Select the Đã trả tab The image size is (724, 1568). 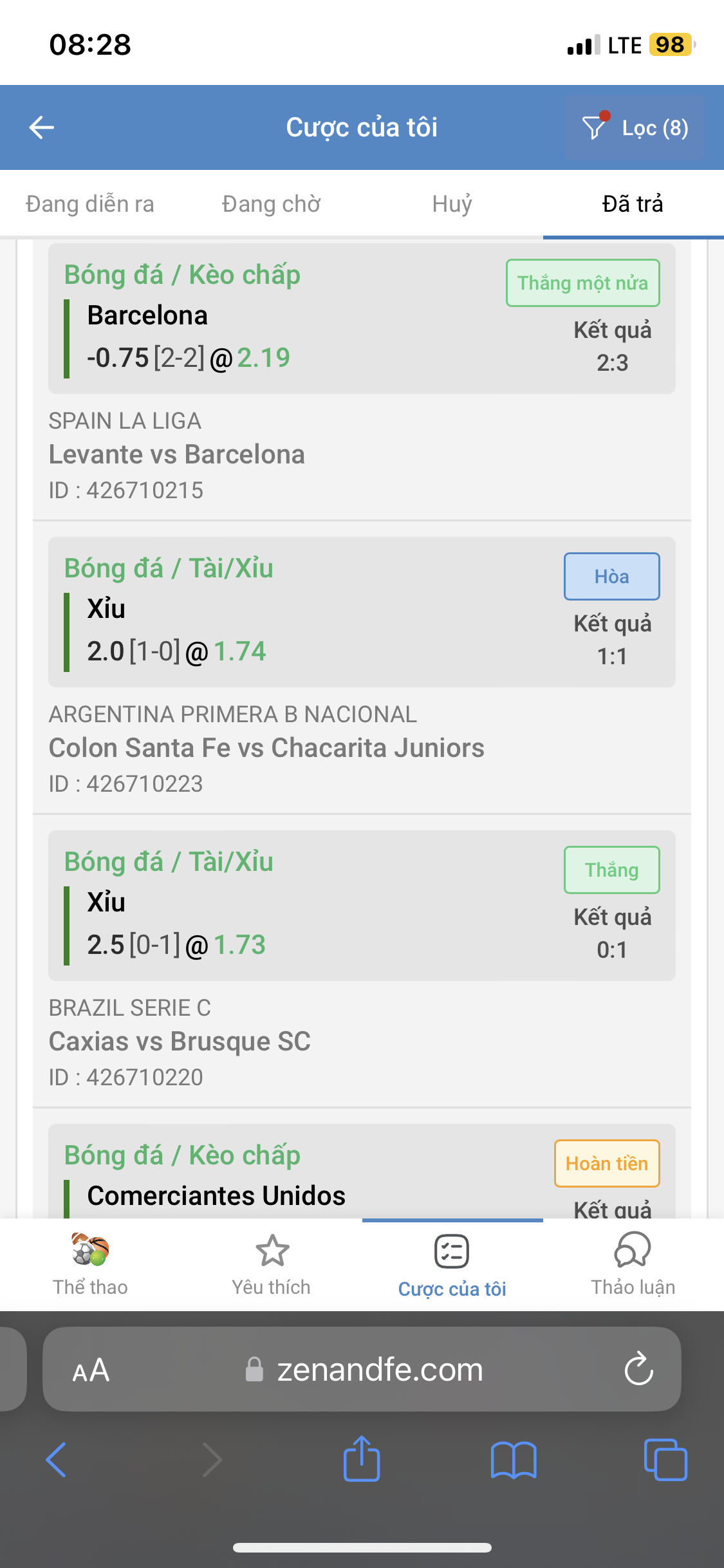[633, 204]
